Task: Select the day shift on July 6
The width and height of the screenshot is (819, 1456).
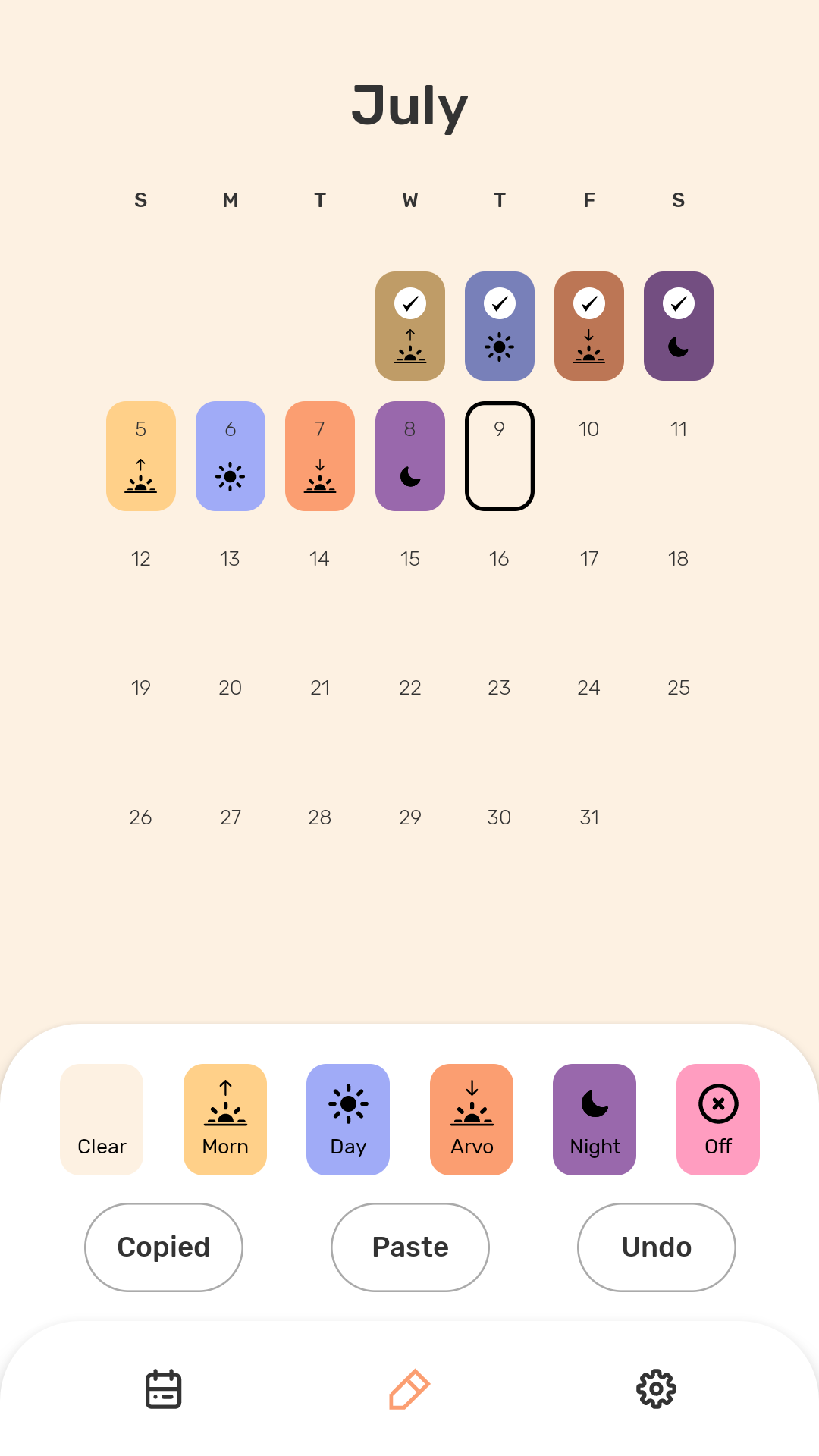Action: [231, 456]
